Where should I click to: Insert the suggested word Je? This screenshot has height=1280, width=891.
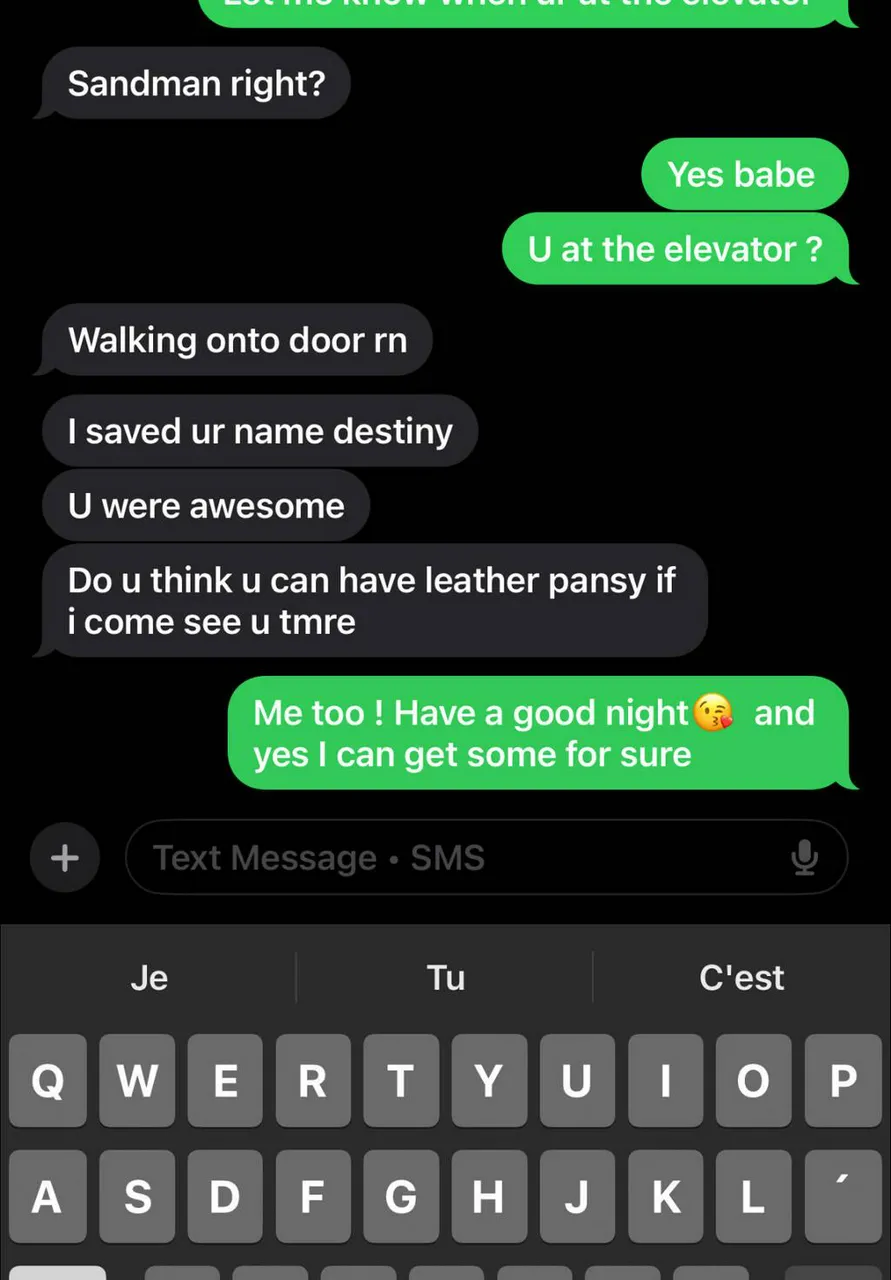149,977
